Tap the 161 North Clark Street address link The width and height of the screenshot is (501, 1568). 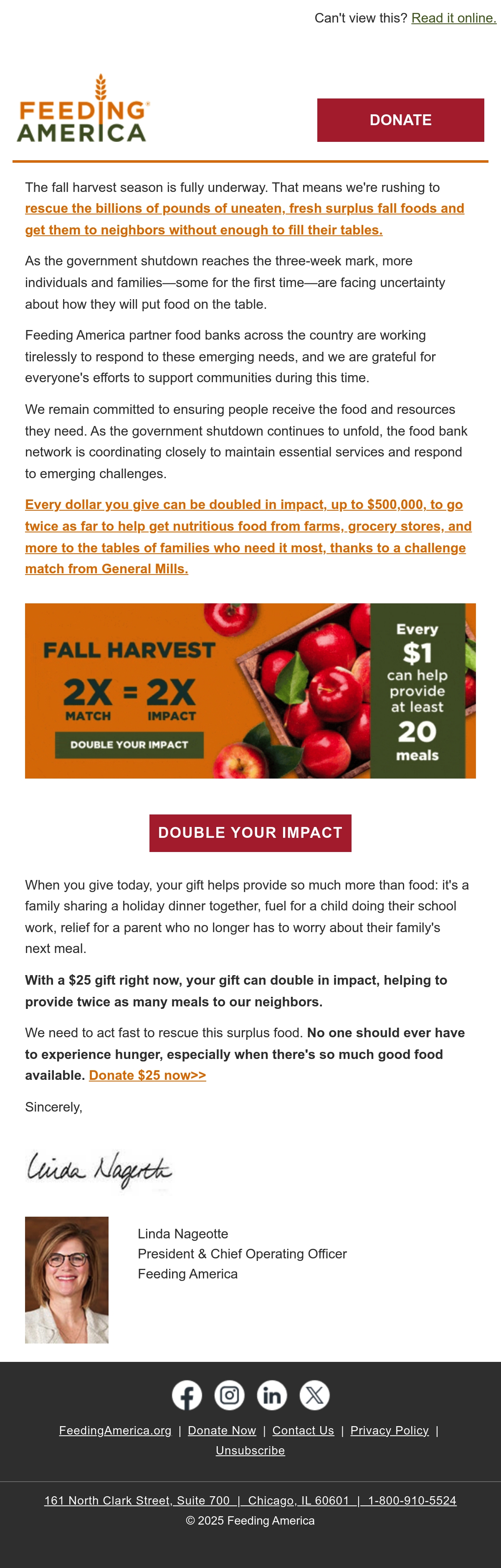coord(137,1500)
